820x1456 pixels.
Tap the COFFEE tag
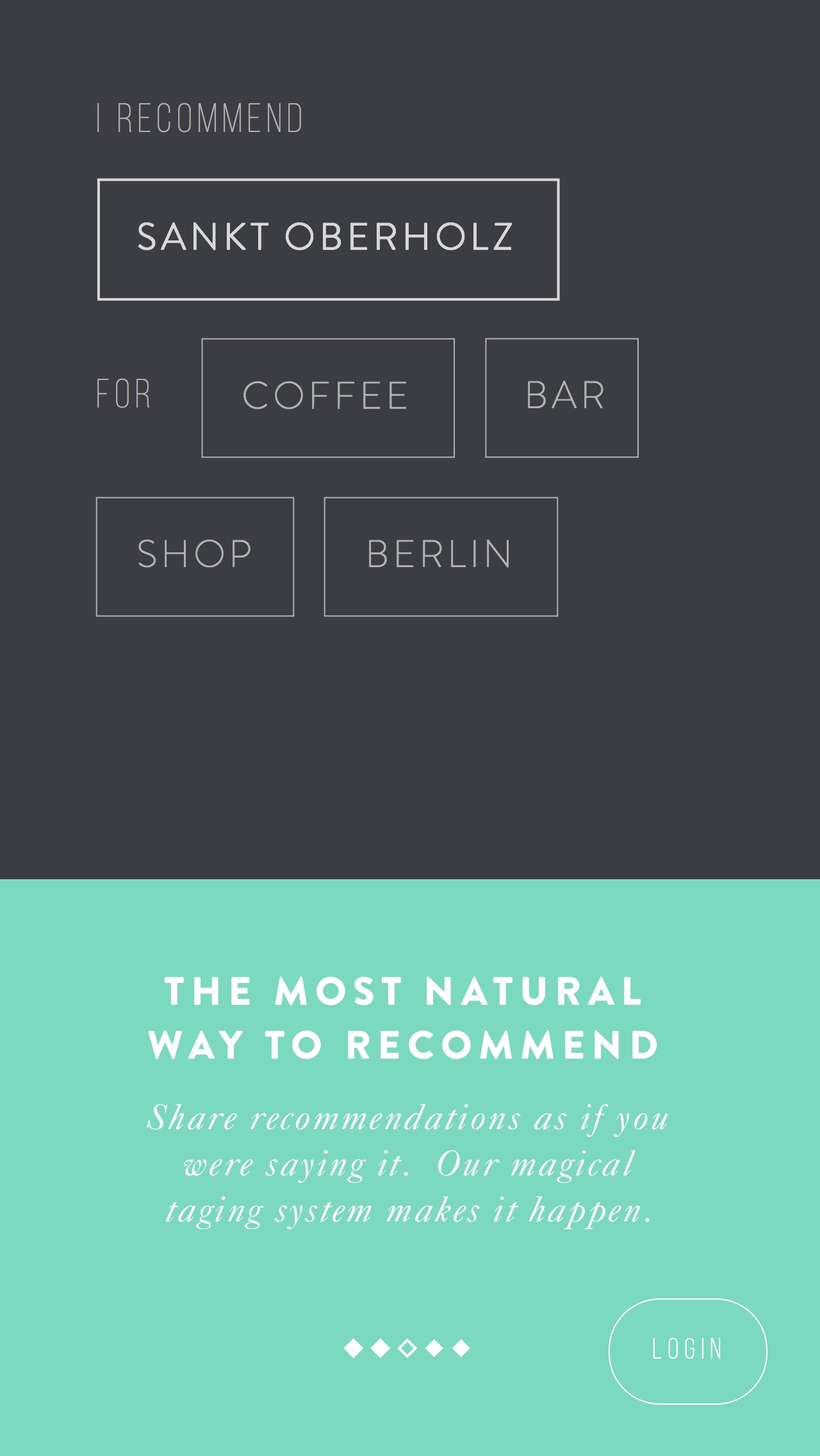(328, 398)
